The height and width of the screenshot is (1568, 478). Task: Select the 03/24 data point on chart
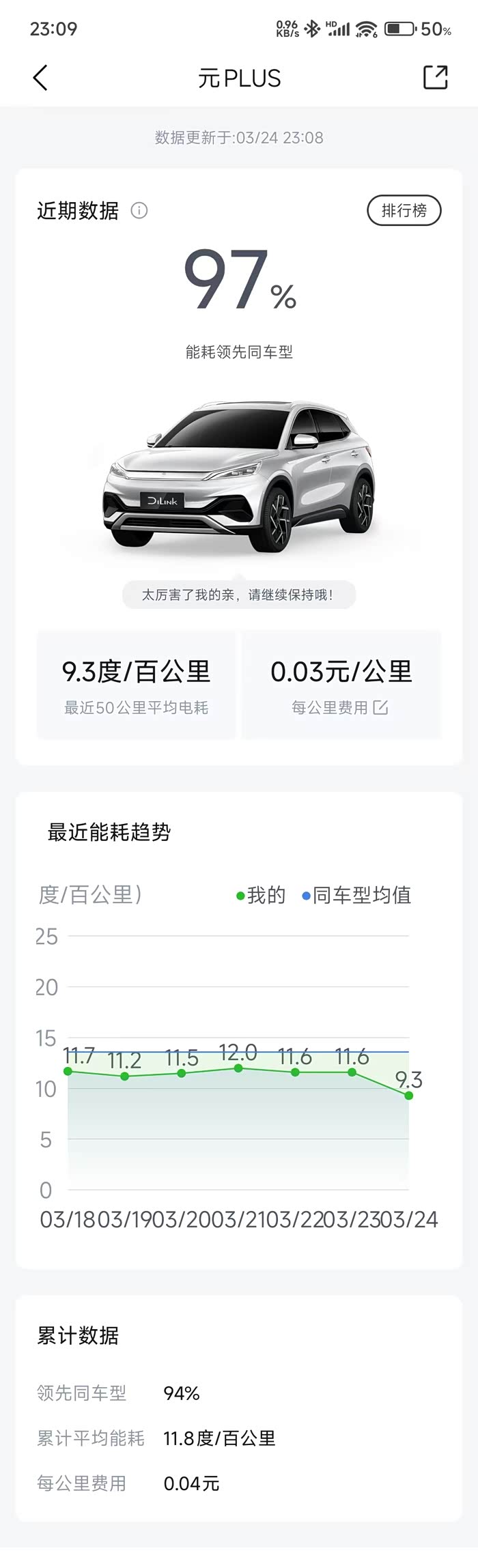408,1096
